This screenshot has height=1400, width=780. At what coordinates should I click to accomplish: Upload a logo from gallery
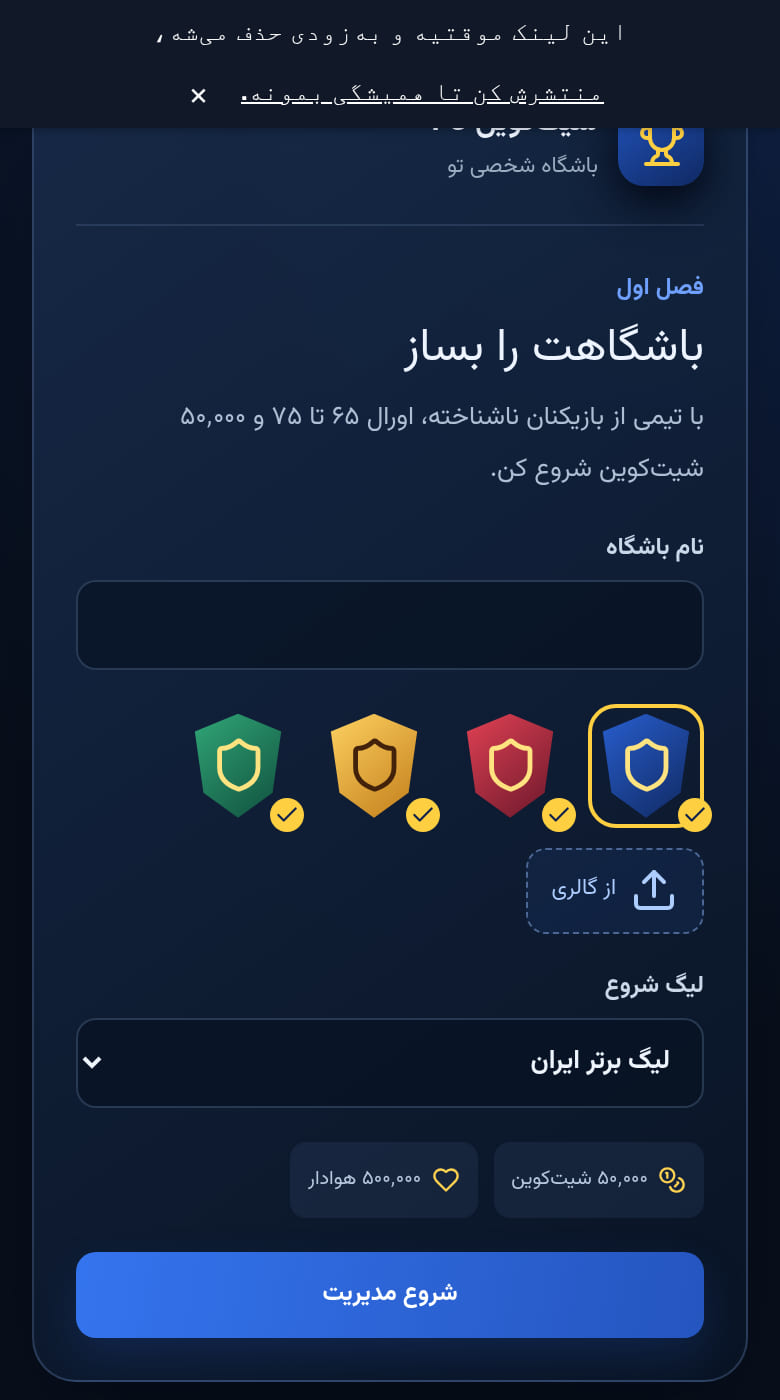[x=615, y=891]
